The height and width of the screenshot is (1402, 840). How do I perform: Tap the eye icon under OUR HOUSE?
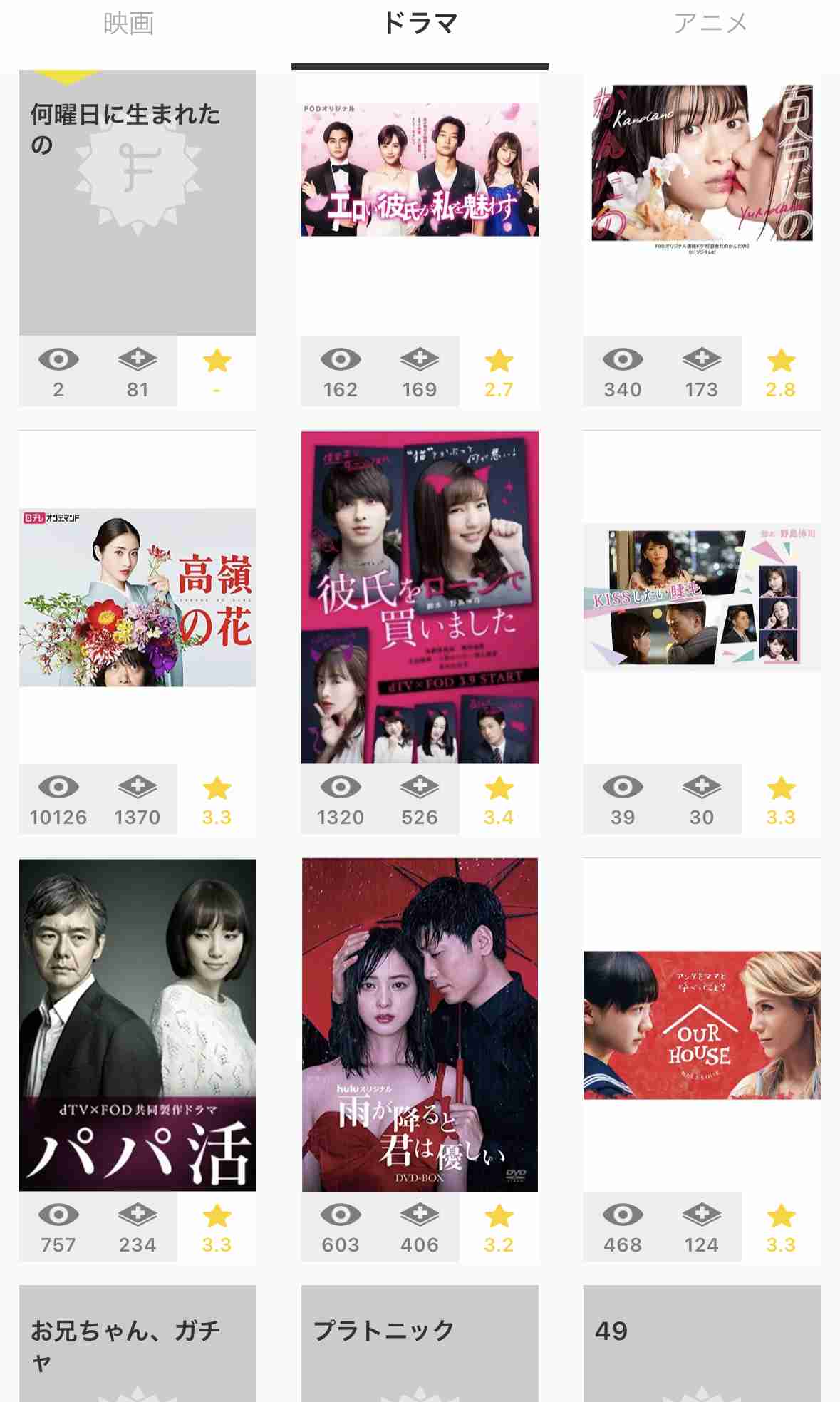(x=623, y=1215)
